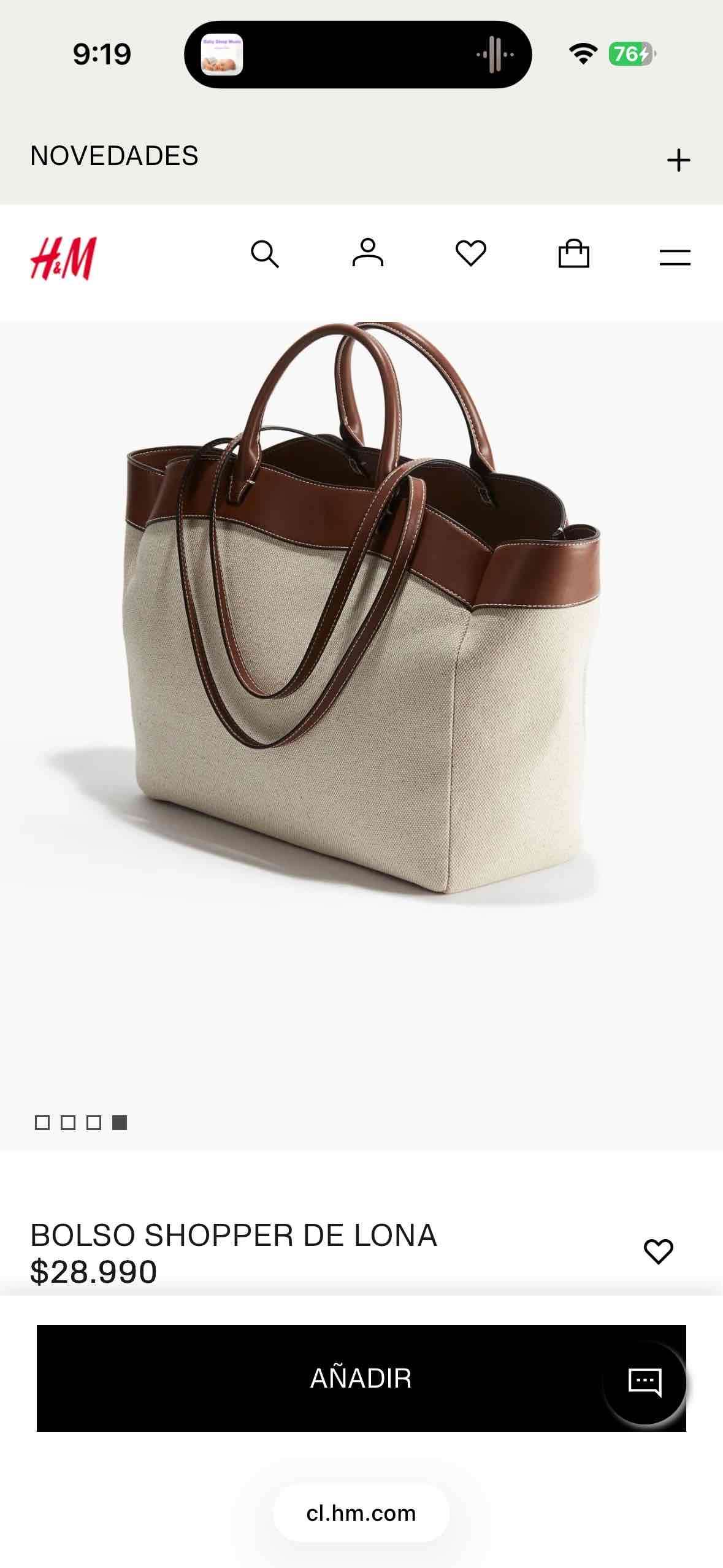This screenshot has height=1568, width=723.
Task: Open the search icon
Action: tap(266, 256)
